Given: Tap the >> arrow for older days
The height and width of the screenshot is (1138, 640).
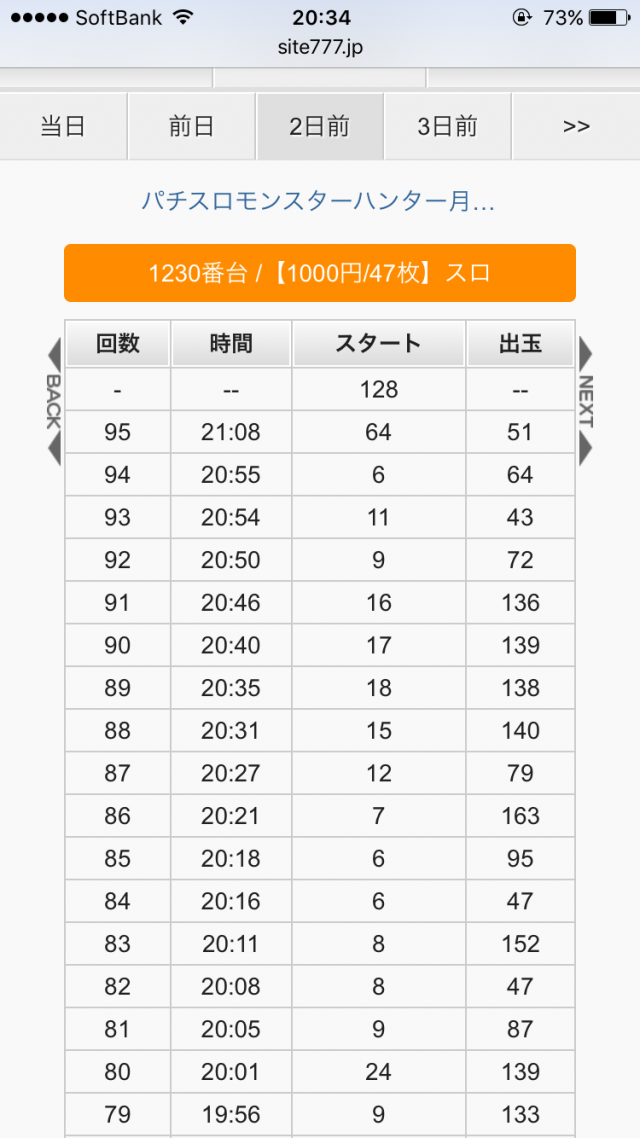Looking at the screenshot, I should coord(576,127).
